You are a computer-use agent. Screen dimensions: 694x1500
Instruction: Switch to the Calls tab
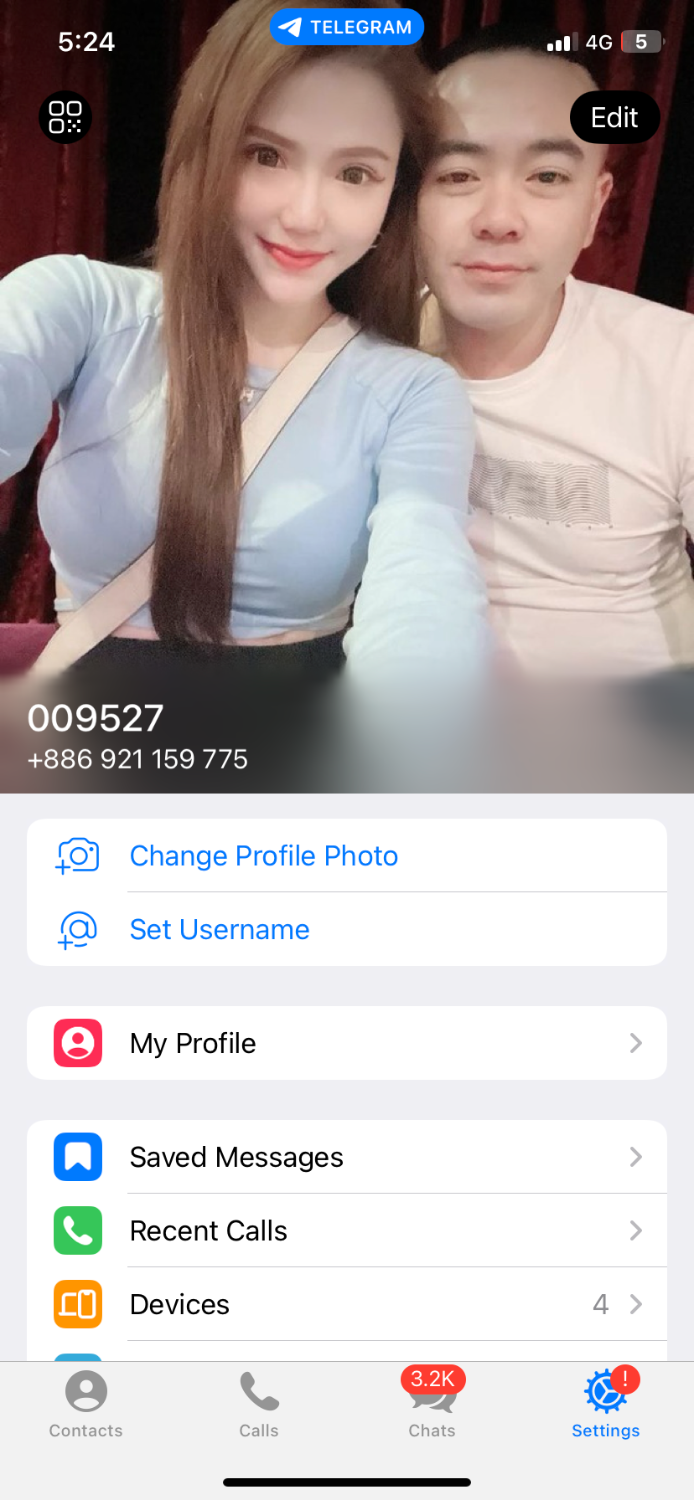tap(259, 1404)
